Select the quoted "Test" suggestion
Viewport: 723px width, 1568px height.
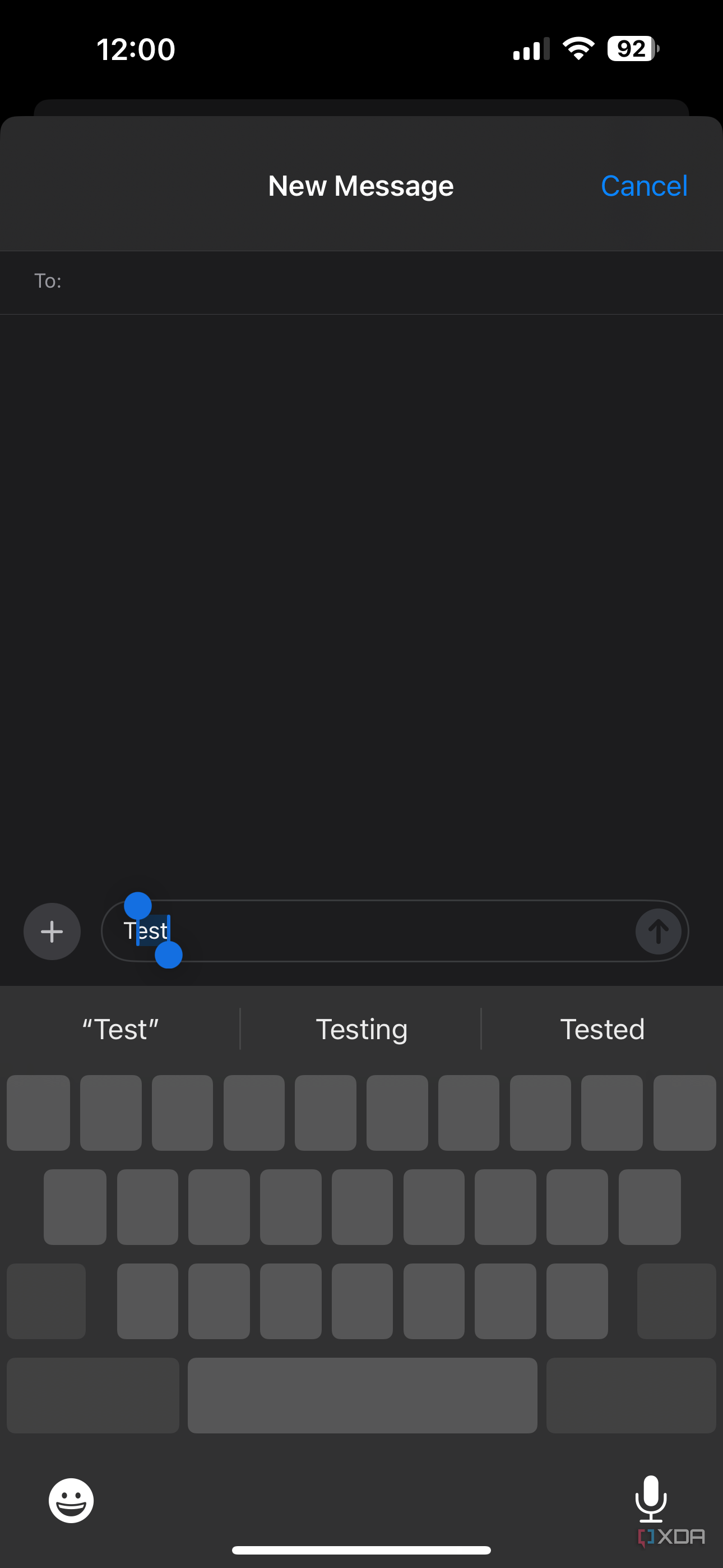[119, 1029]
